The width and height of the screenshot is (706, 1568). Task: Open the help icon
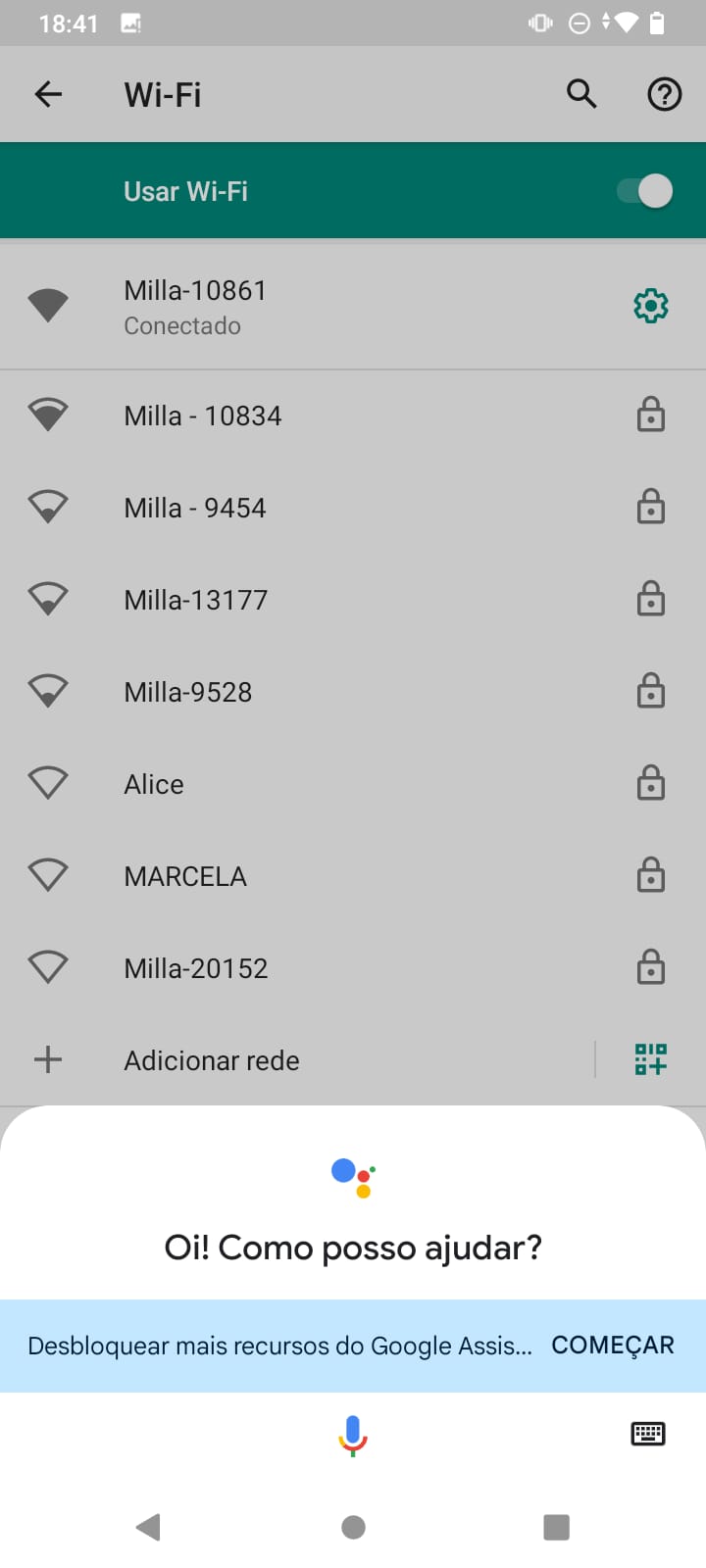[x=664, y=94]
